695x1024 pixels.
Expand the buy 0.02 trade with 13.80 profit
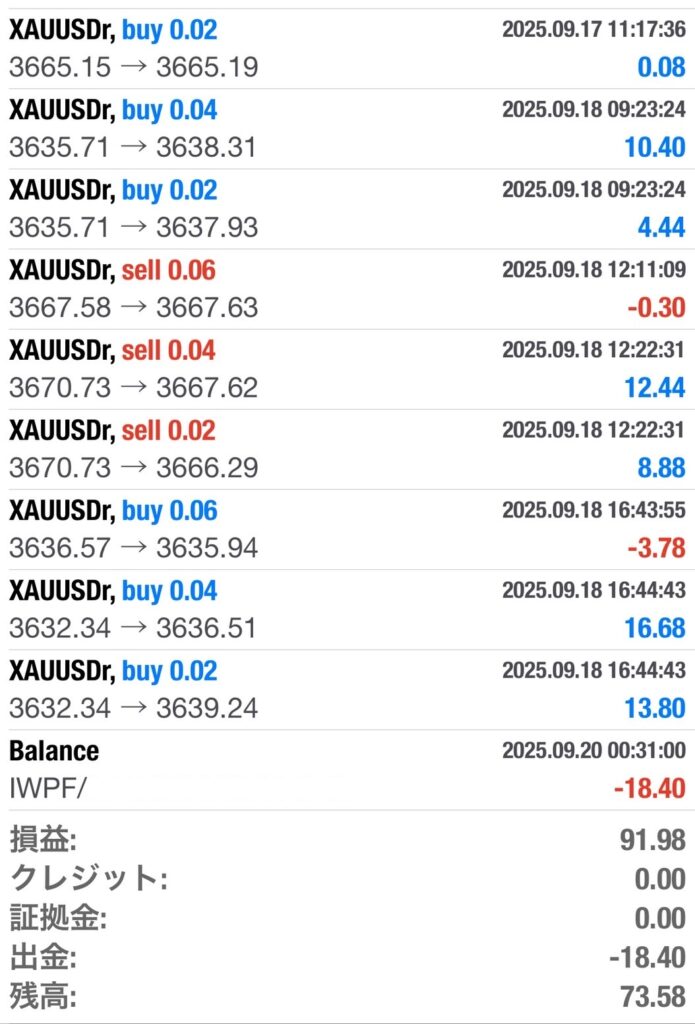pos(347,689)
